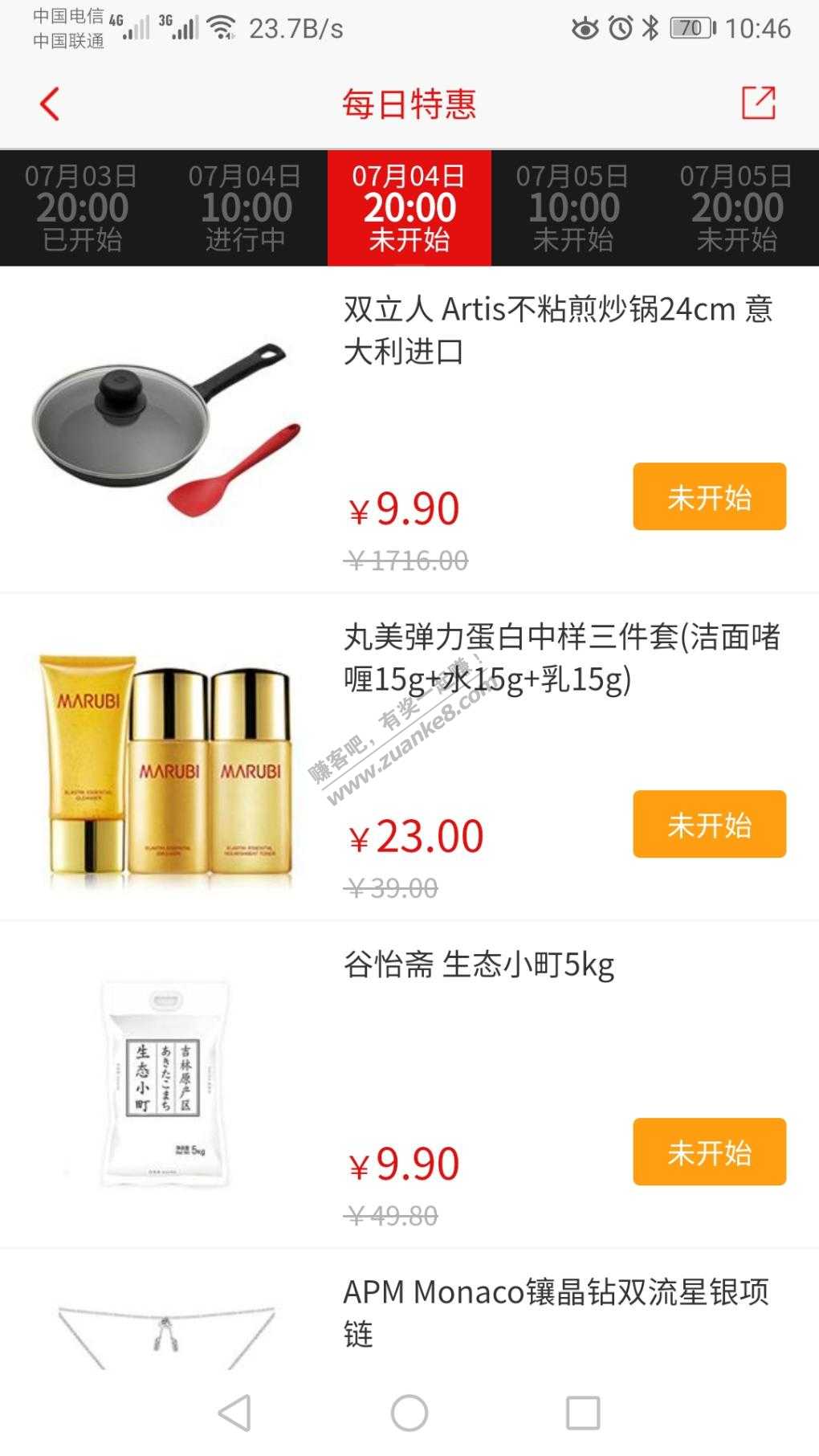Open the 谷怡斋 生态小町5kg product
This screenshot has height=1456, width=819.
click(479, 965)
